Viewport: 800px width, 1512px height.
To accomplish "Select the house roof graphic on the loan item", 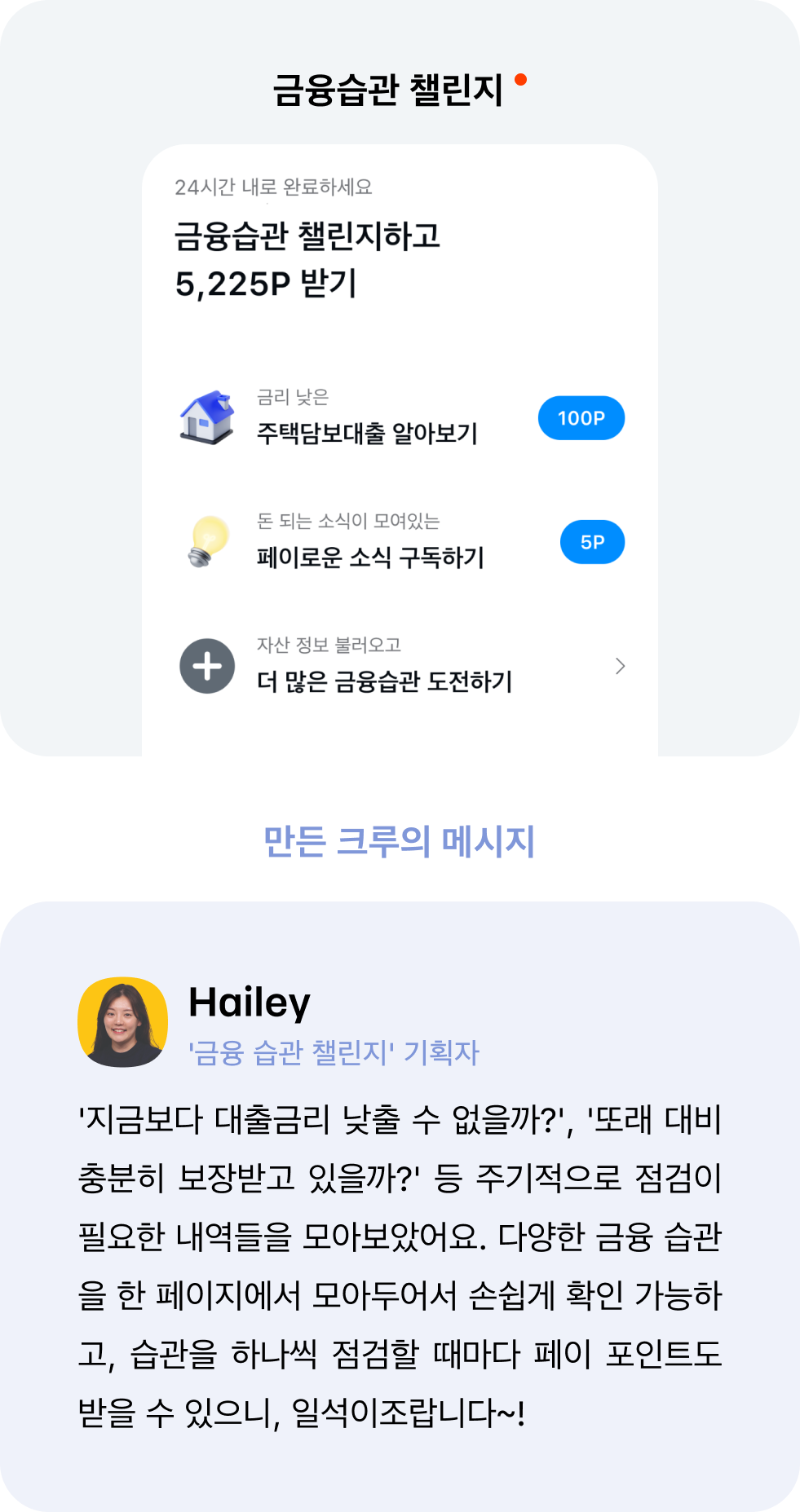I will point(206,403).
